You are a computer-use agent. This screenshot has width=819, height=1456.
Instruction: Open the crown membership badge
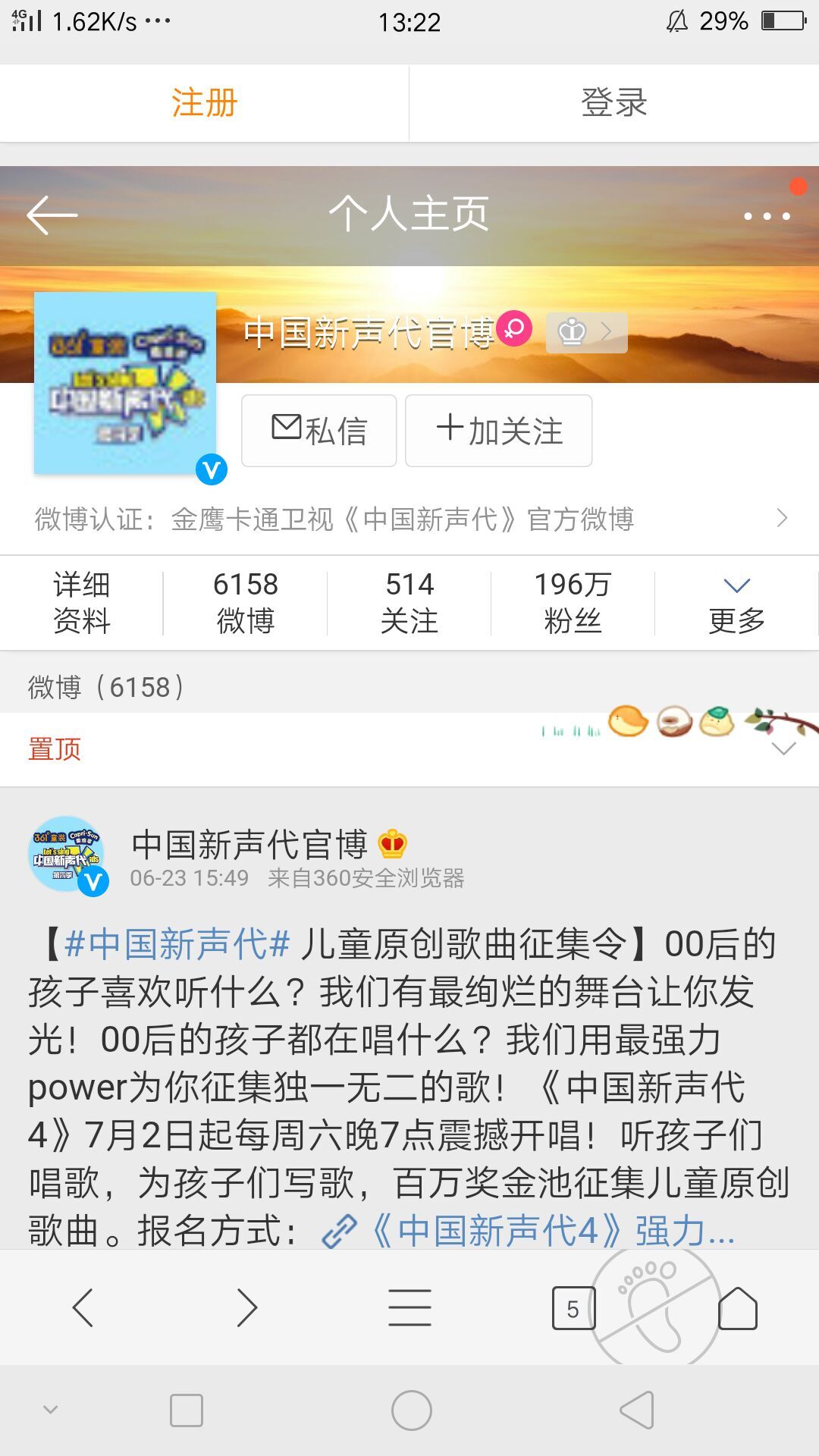[x=586, y=332]
